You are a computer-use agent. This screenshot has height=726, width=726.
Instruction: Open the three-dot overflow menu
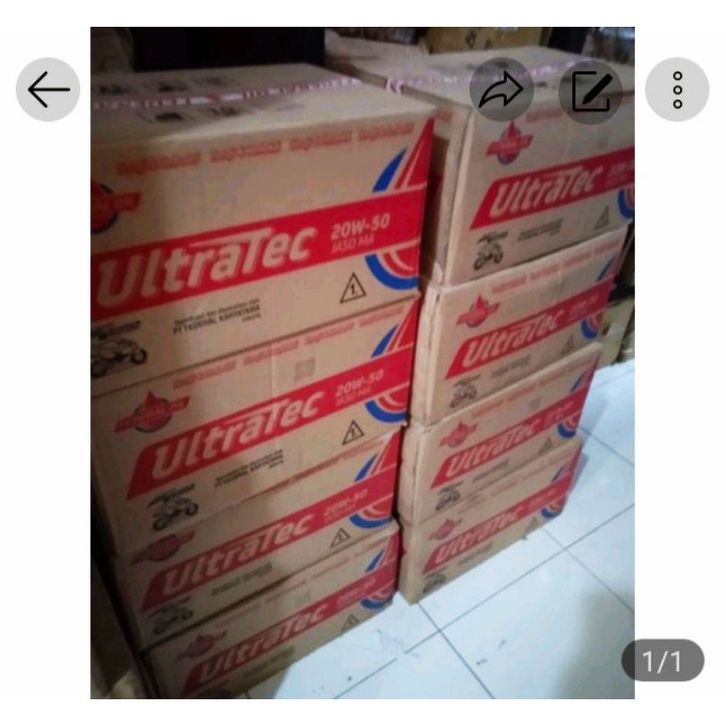[x=677, y=90]
